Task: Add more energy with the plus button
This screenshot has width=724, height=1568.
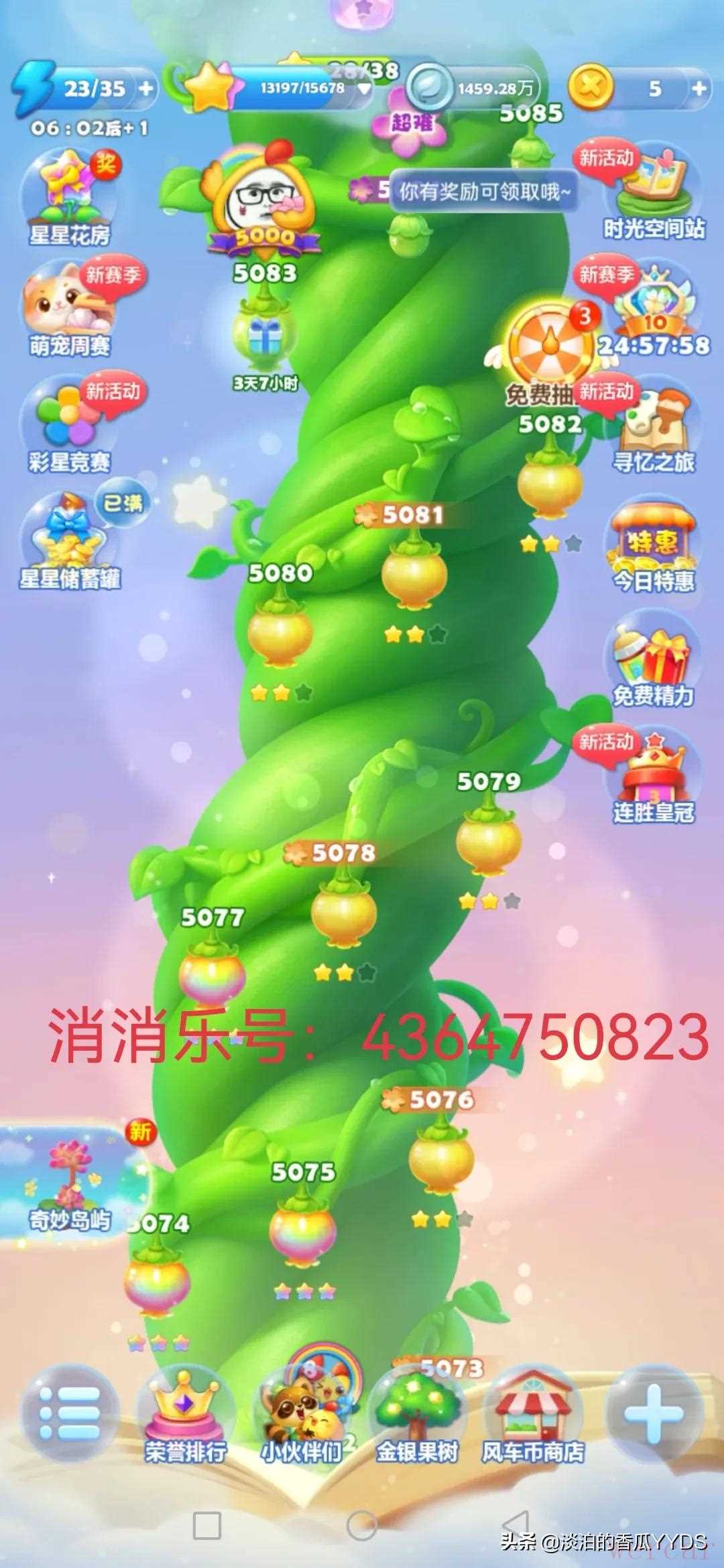Action: [x=145, y=88]
